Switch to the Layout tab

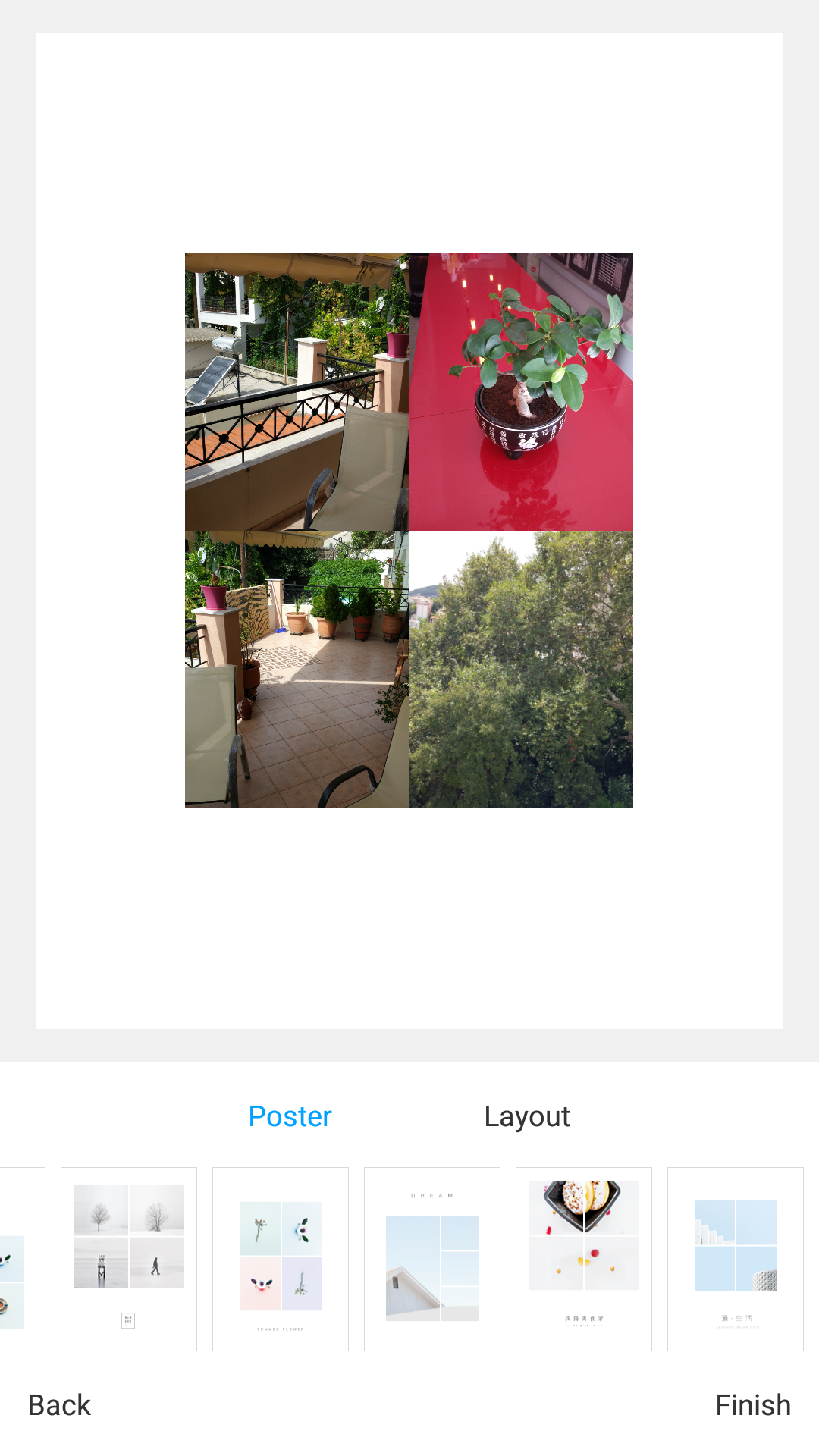[x=526, y=1116]
